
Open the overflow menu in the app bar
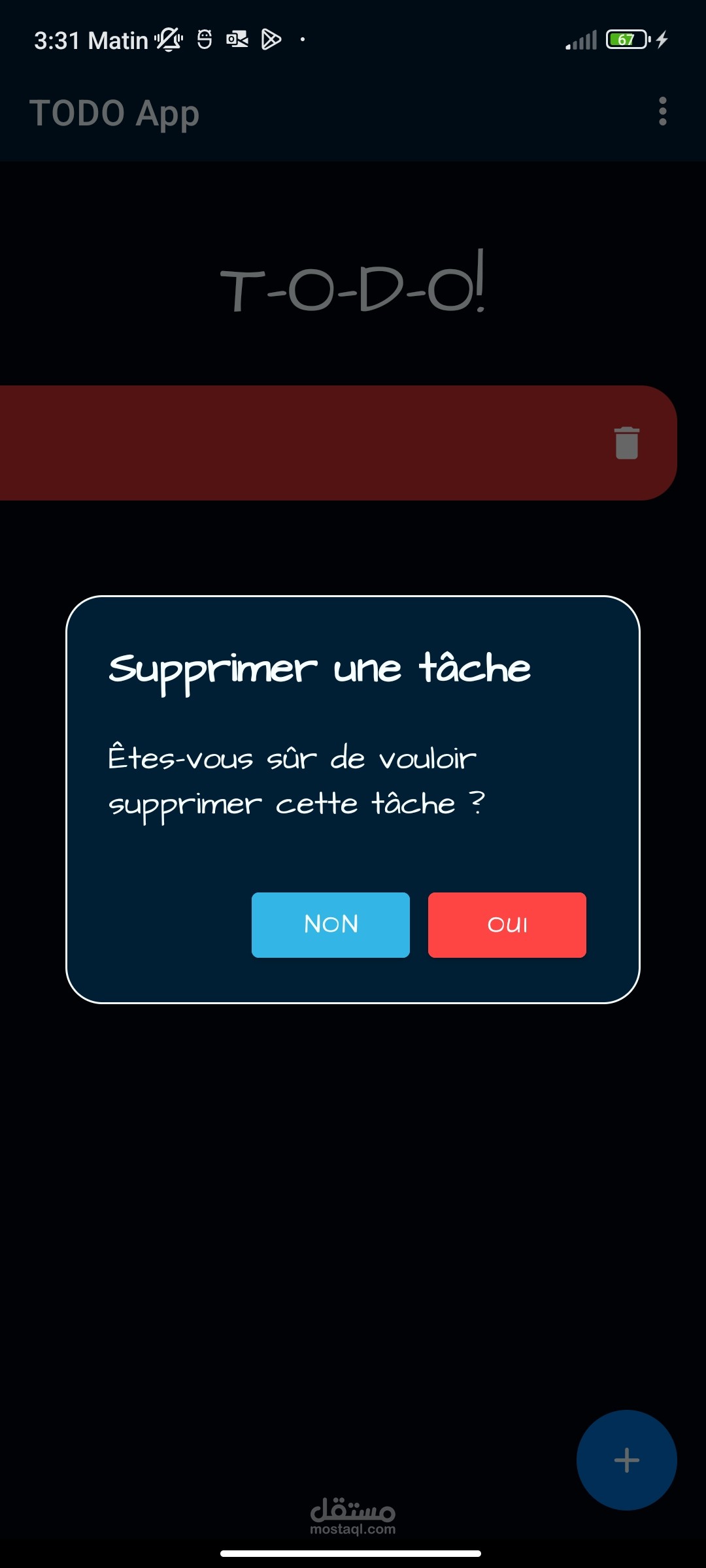click(663, 112)
